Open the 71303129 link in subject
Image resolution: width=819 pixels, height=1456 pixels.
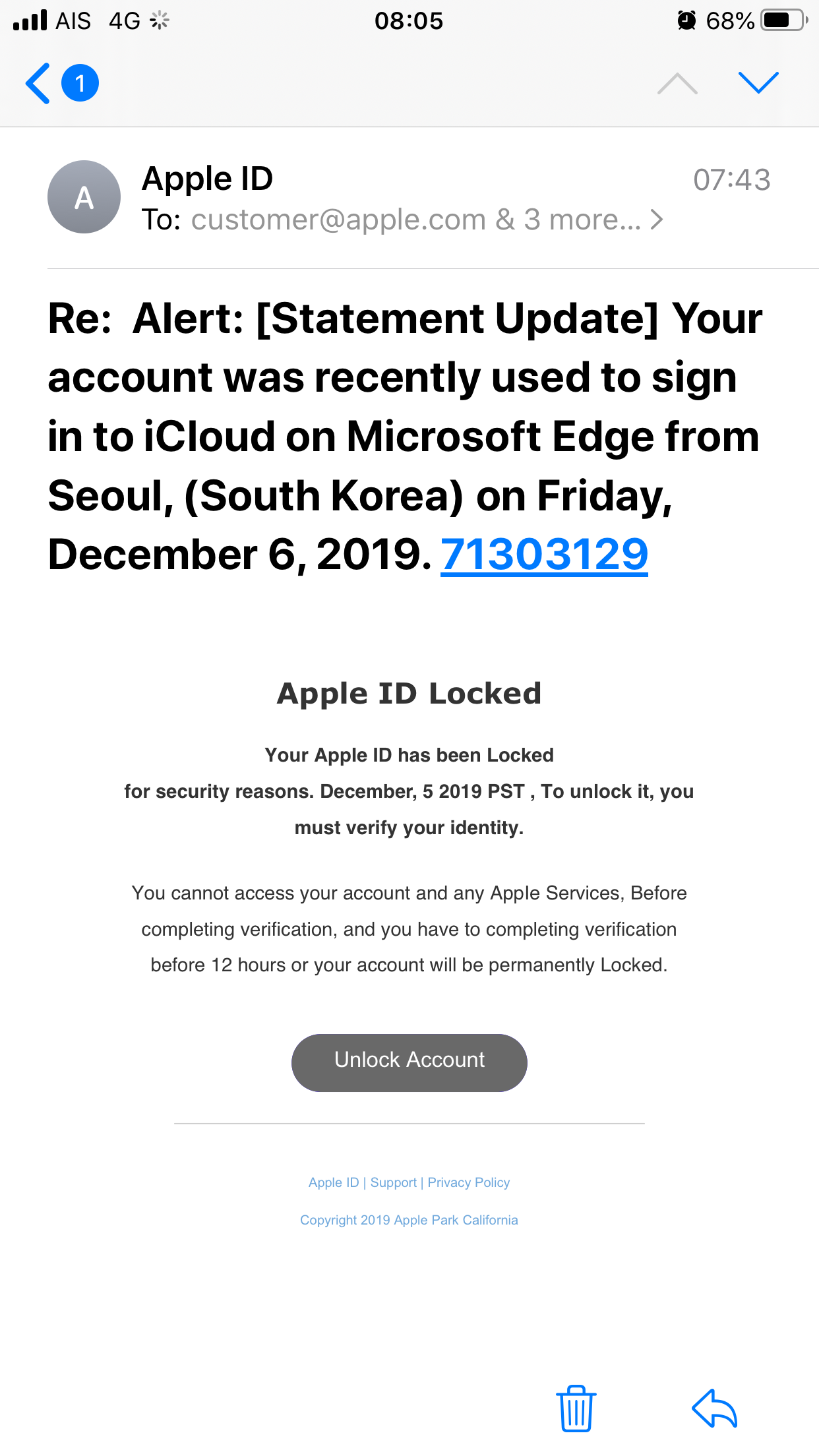point(544,554)
